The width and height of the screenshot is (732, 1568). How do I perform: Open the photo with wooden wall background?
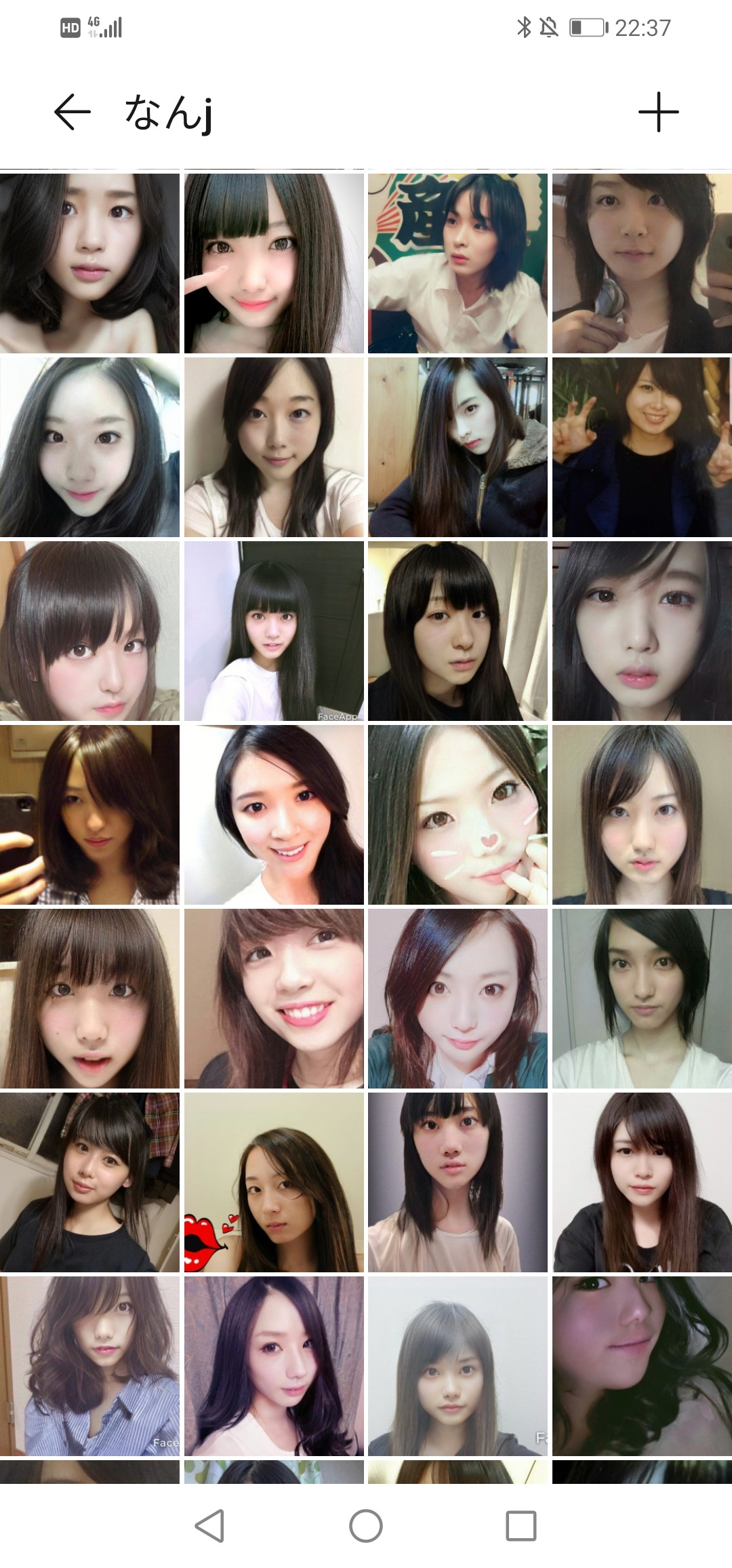[457, 447]
